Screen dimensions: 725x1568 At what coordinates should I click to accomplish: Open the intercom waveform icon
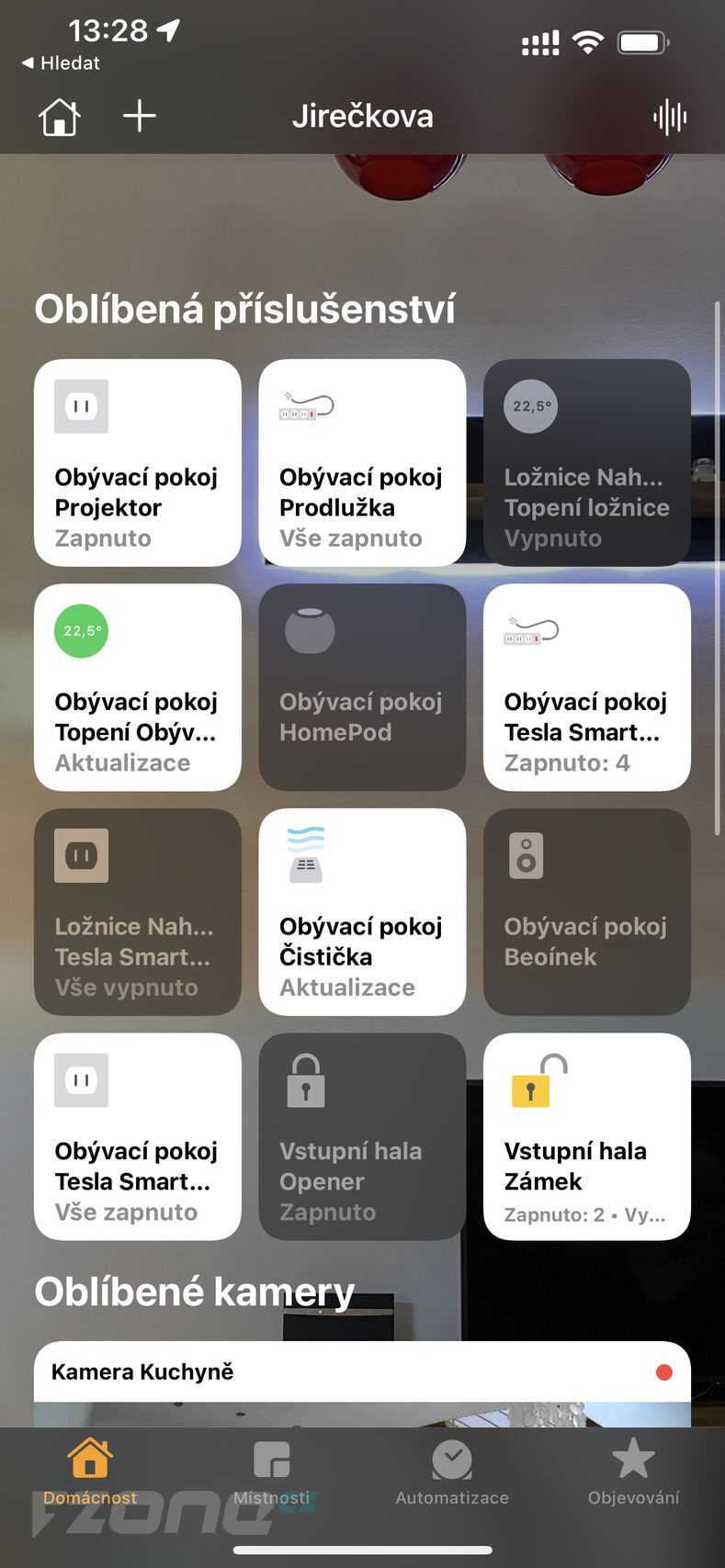click(669, 117)
